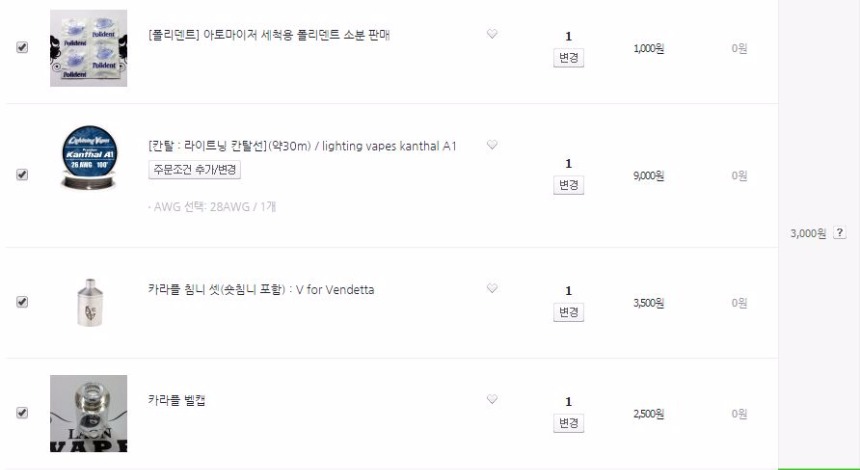This screenshot has width=860, height=470.
Task: Add 카라플 침니 셋 to wishlist
Action: (492, 289)
